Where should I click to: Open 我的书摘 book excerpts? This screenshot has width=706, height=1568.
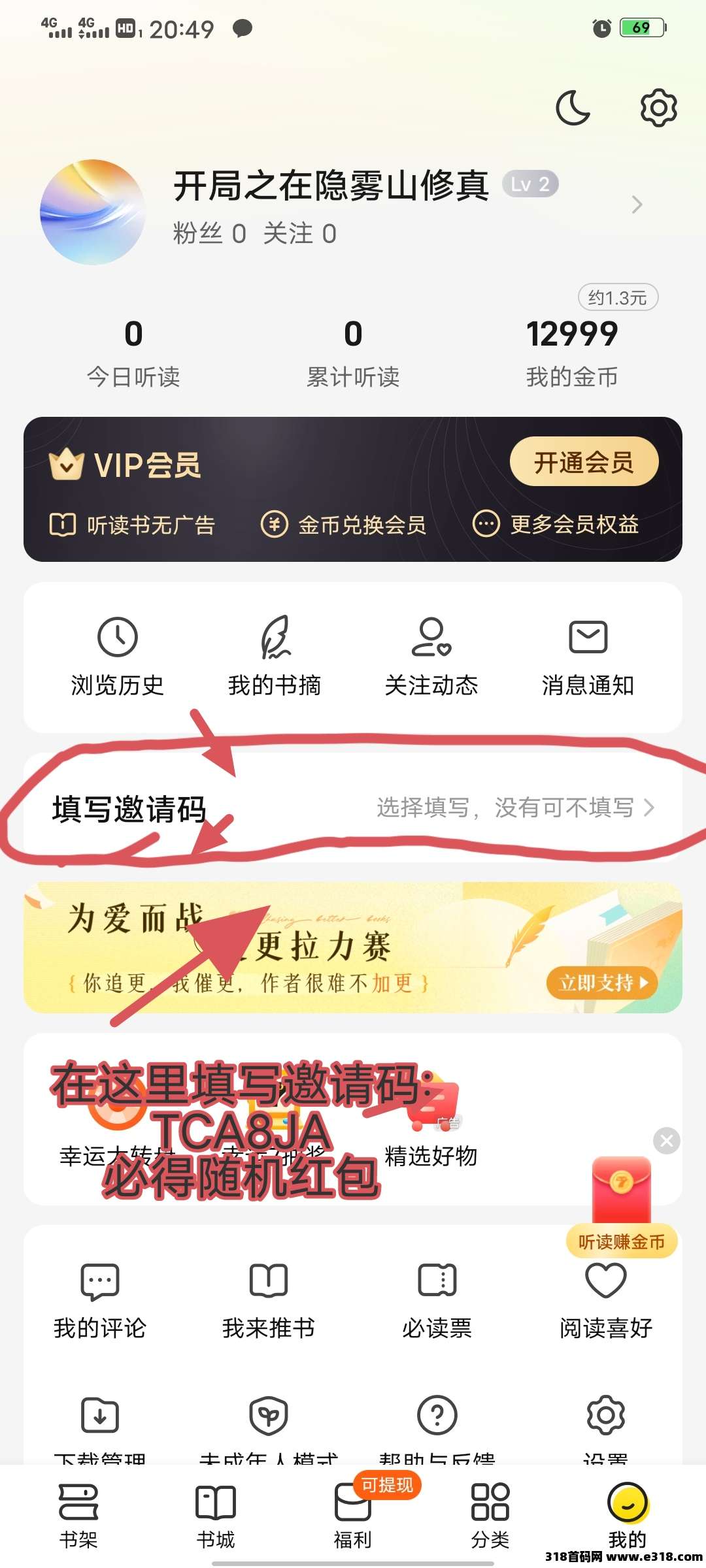point(275,657)
